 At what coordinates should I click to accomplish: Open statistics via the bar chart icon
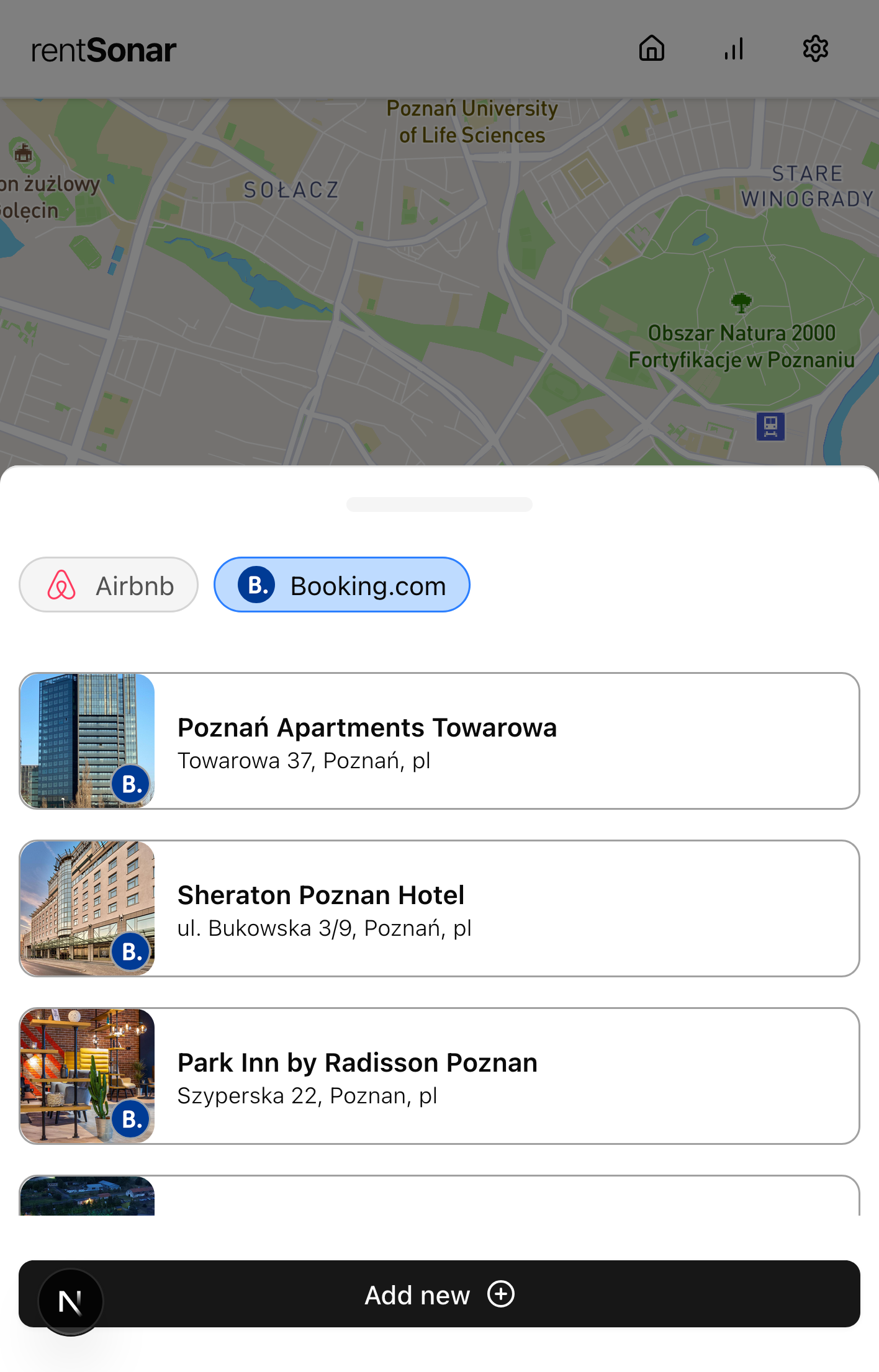point(734,48)
